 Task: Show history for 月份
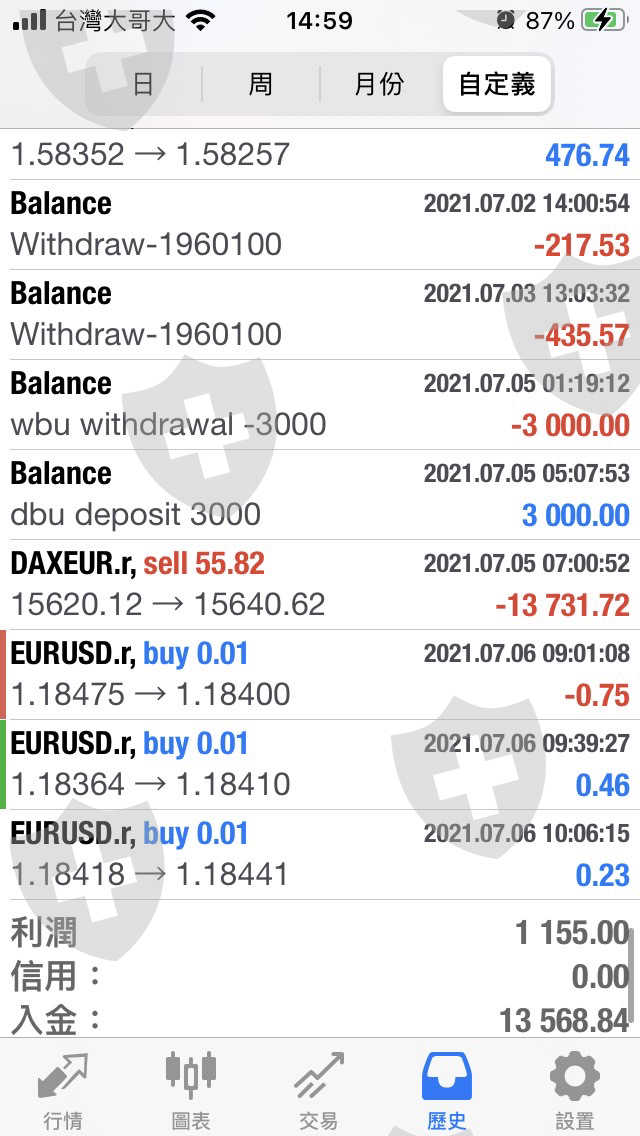coord(378,84)
